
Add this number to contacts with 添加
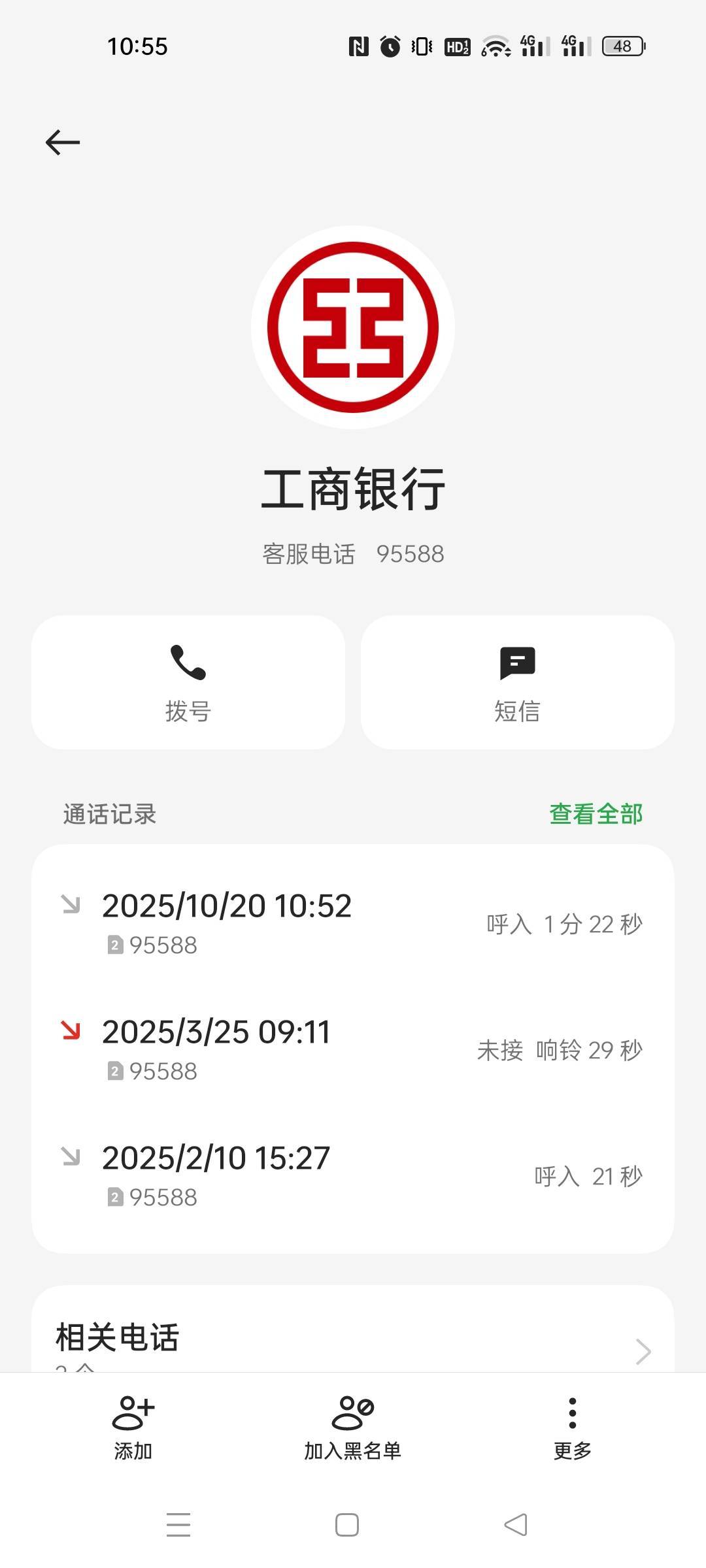(133, 1428)
